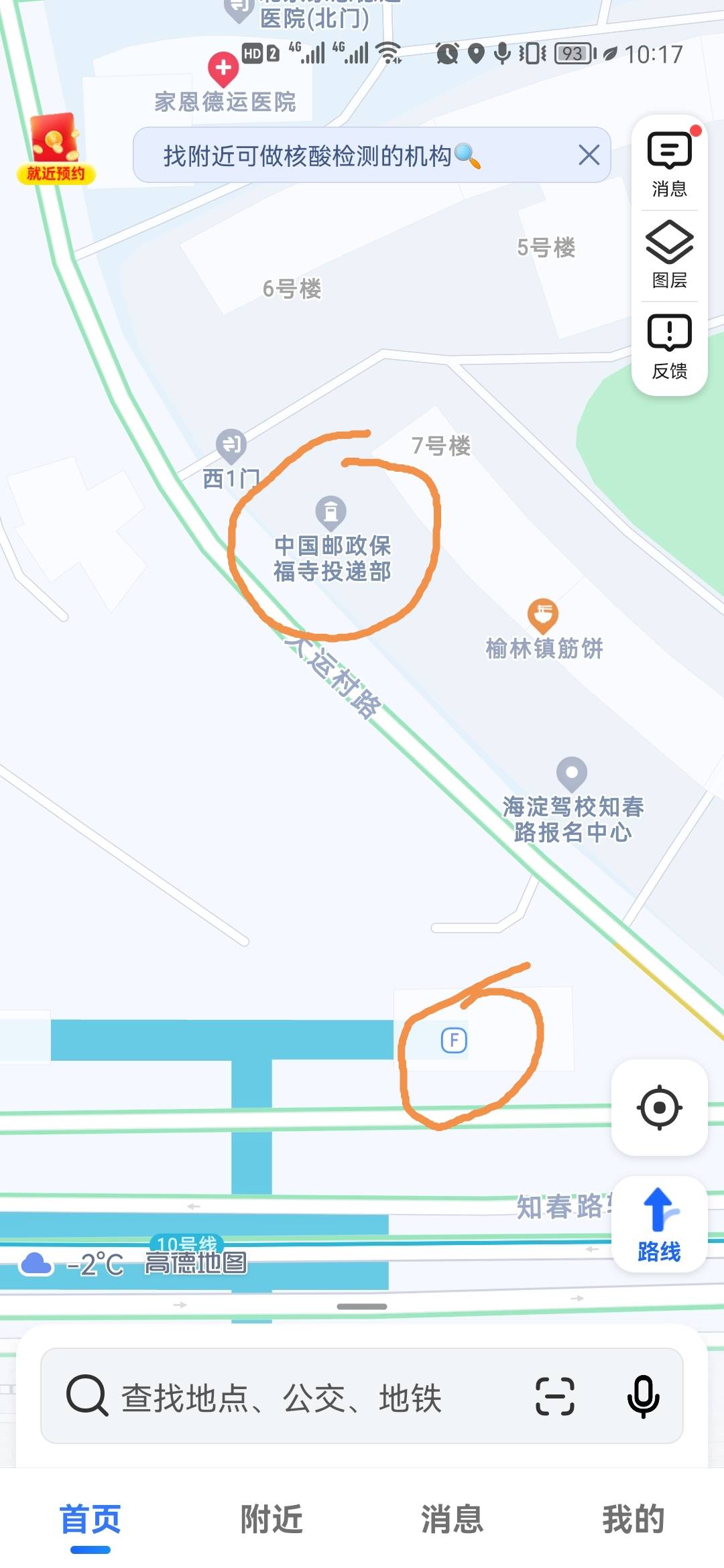Select the 首页 tab
This screenshot has height=1568, width=724.
pos(90,1519)
